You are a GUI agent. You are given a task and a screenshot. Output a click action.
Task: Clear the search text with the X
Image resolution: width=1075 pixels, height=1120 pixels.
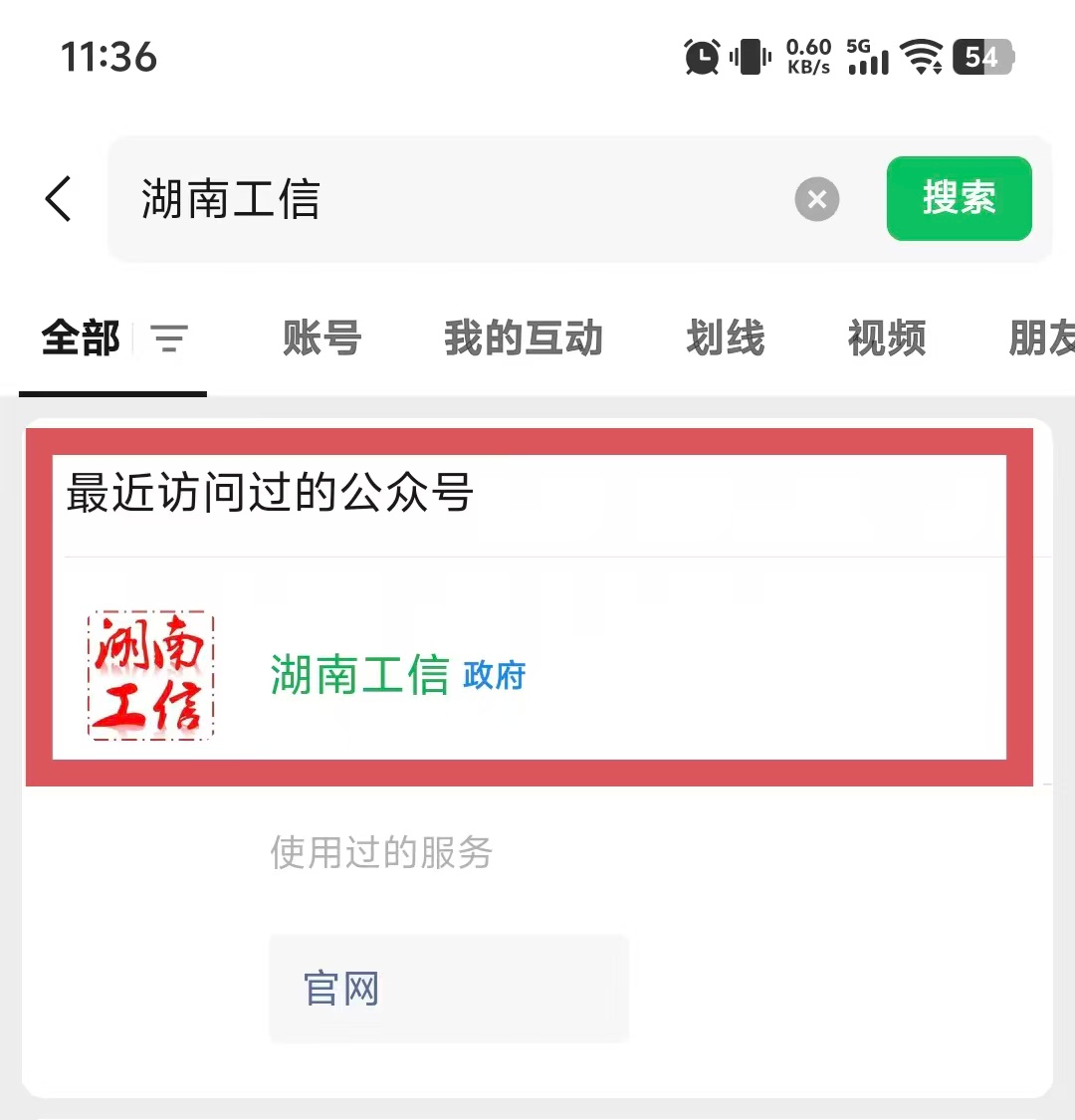(816, 200)
